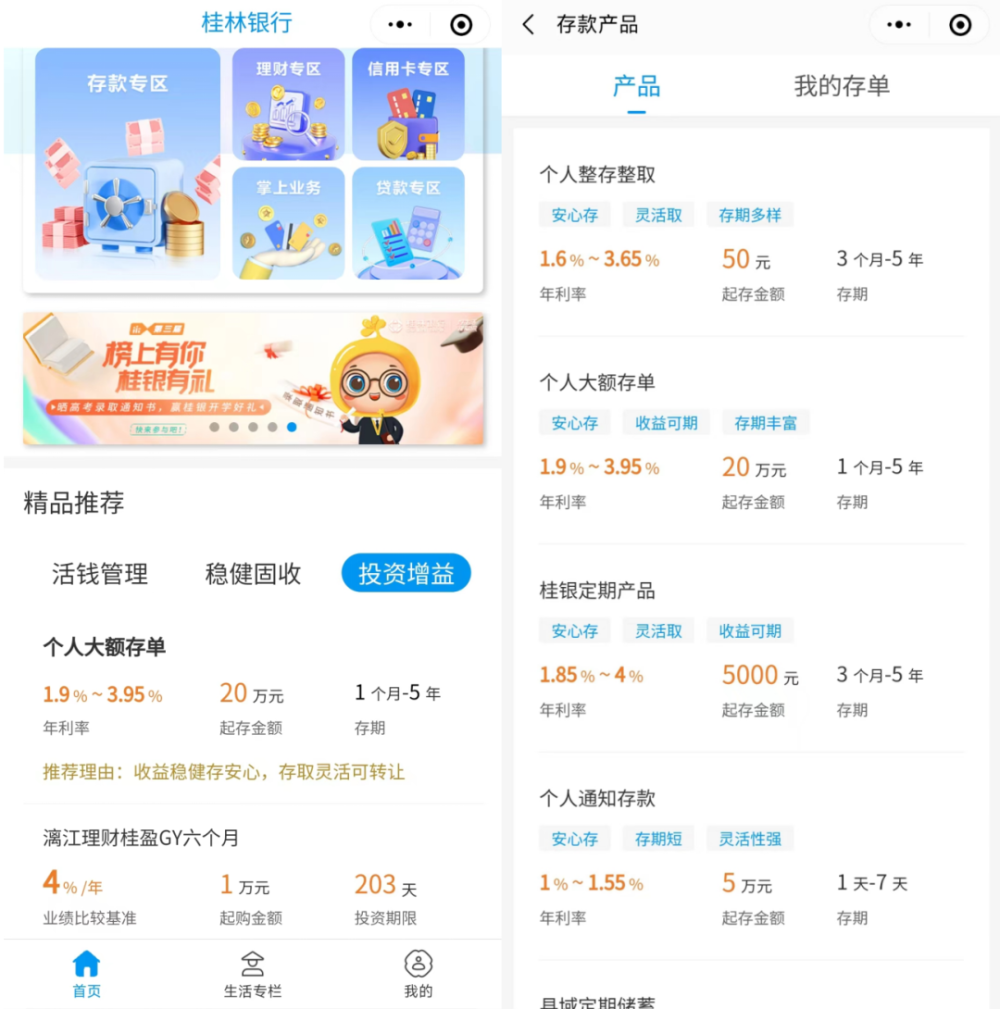Open the 个人通知存款 deposit product
Screen dimensions: 1000x1009
point(598,798)
